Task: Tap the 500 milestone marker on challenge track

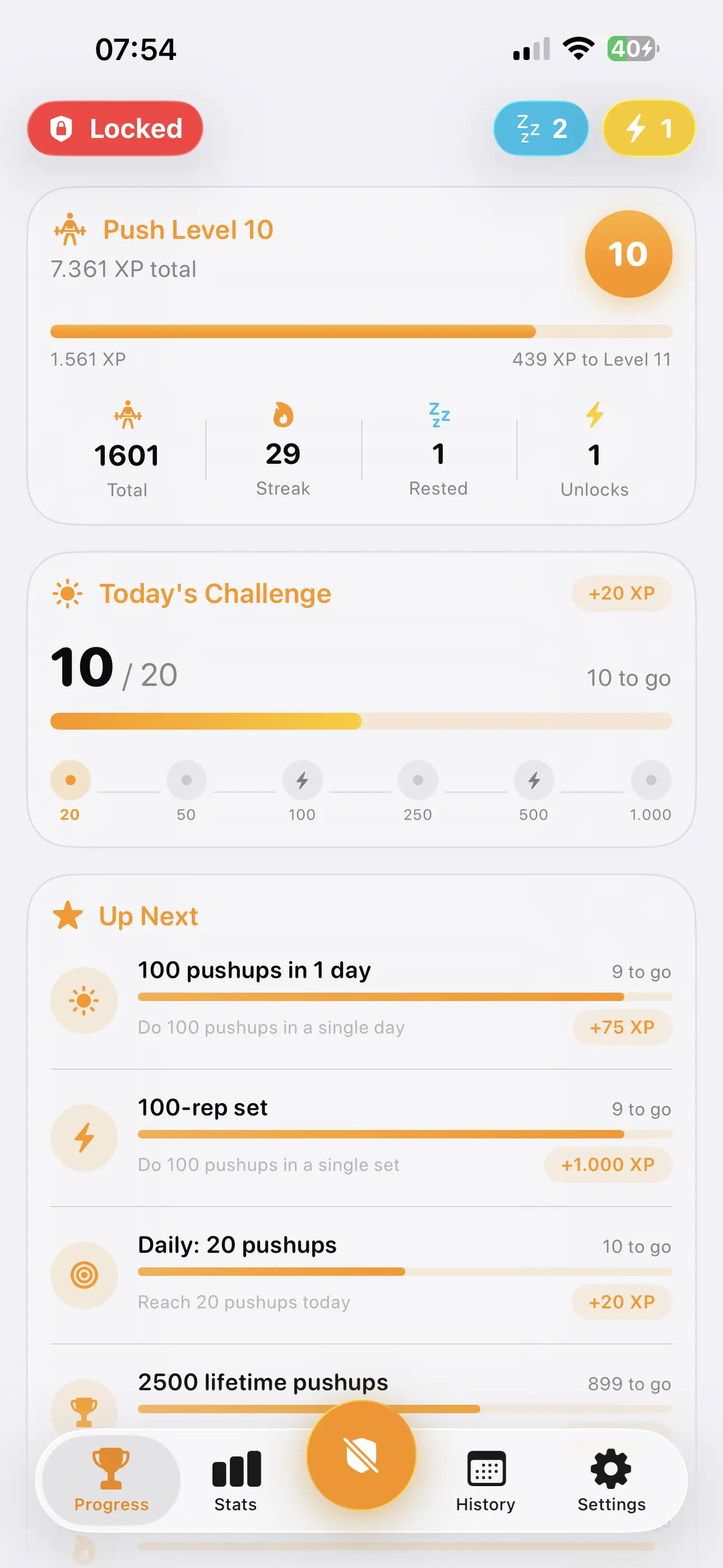Action: [x=533, y=780]
